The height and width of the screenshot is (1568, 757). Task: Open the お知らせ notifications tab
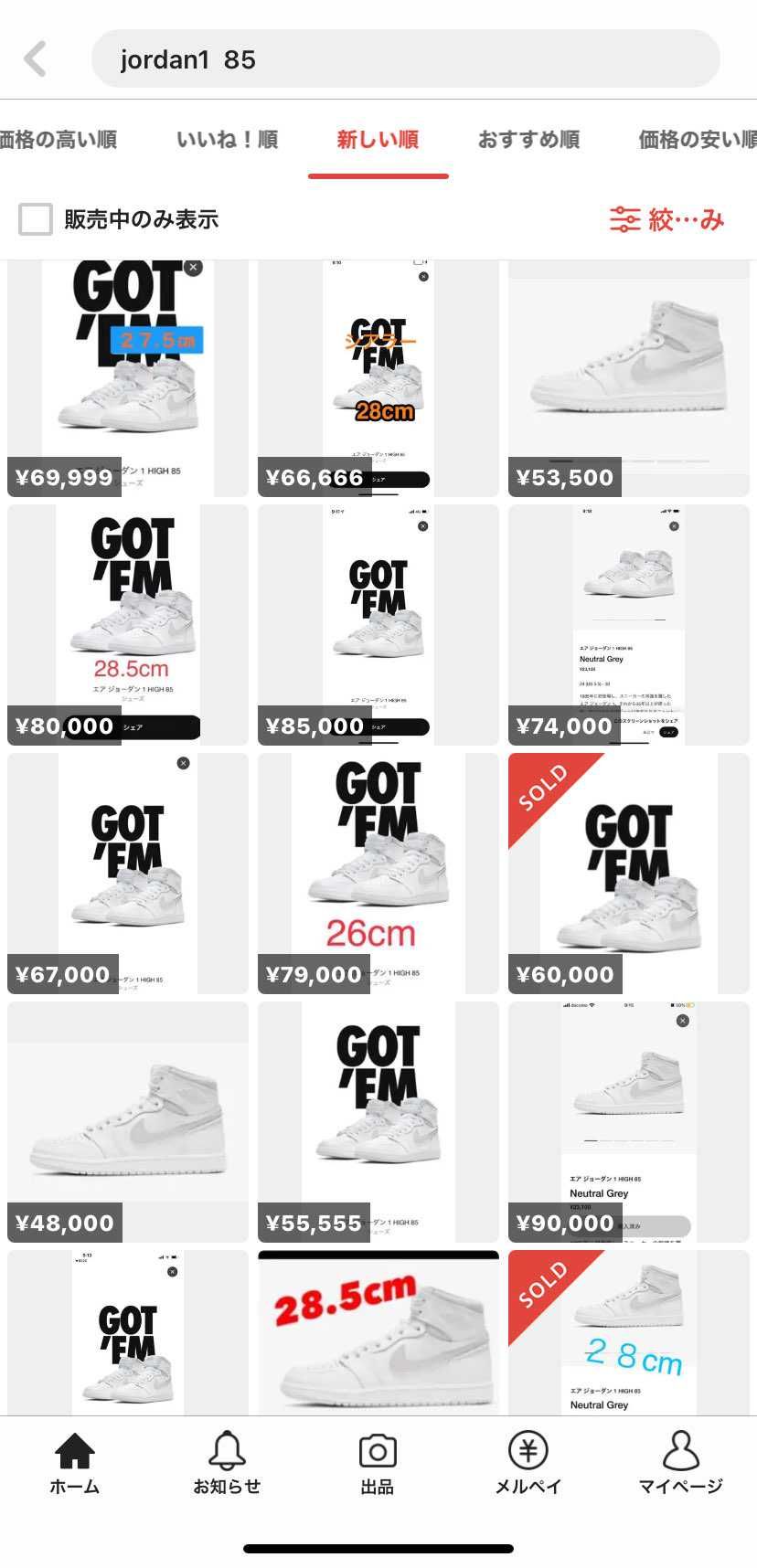point(227,1462)
